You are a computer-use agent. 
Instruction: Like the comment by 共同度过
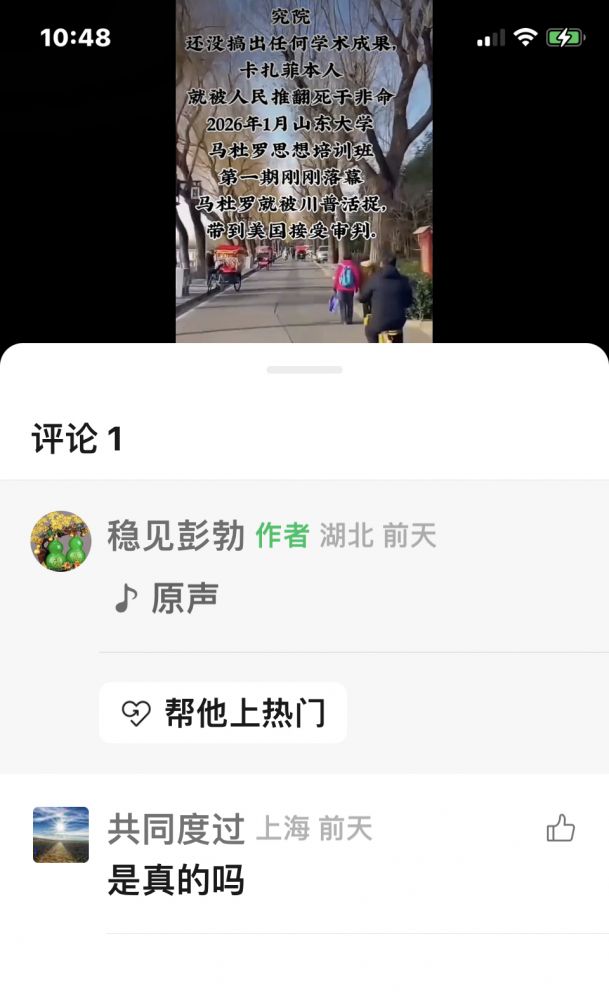(560, 828)
